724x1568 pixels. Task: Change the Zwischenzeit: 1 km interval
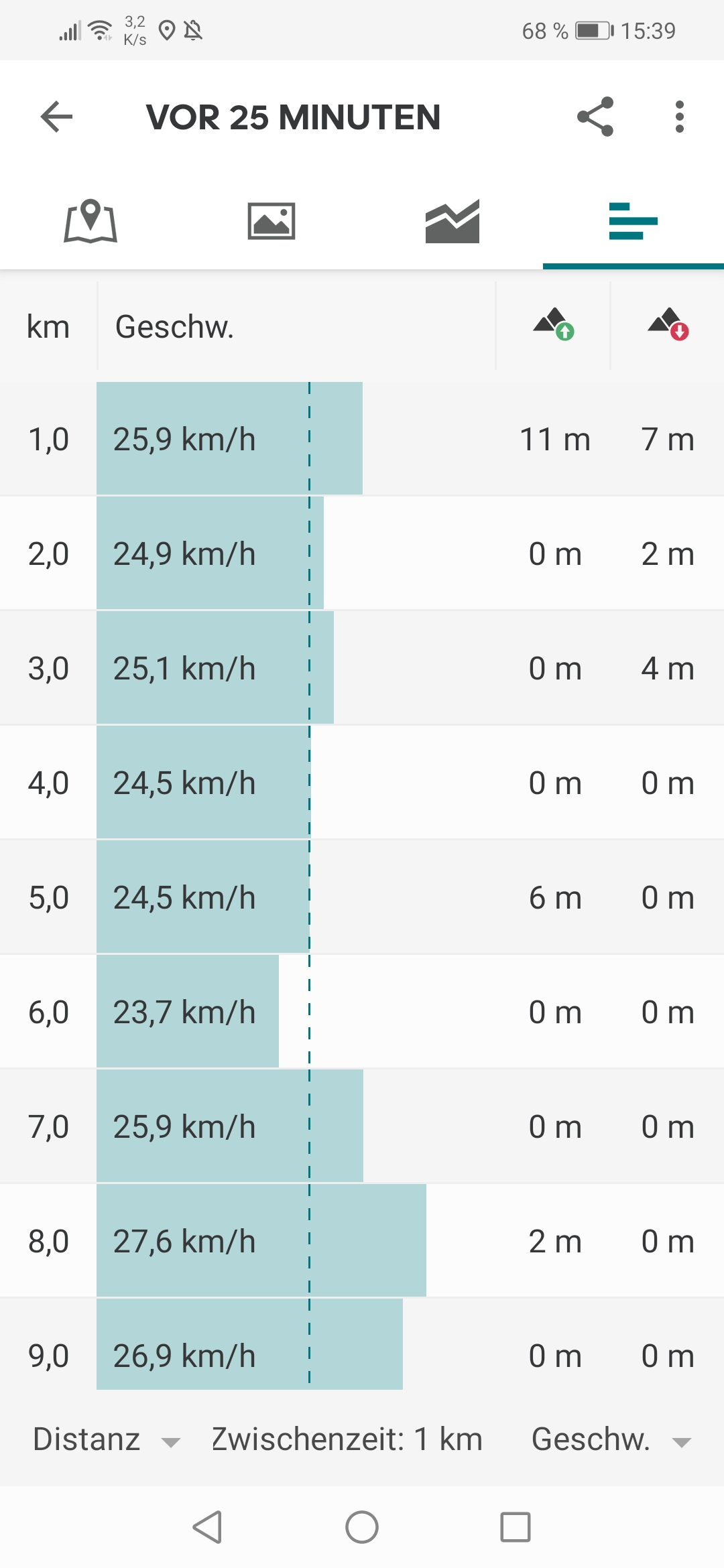coord(347,1439)
